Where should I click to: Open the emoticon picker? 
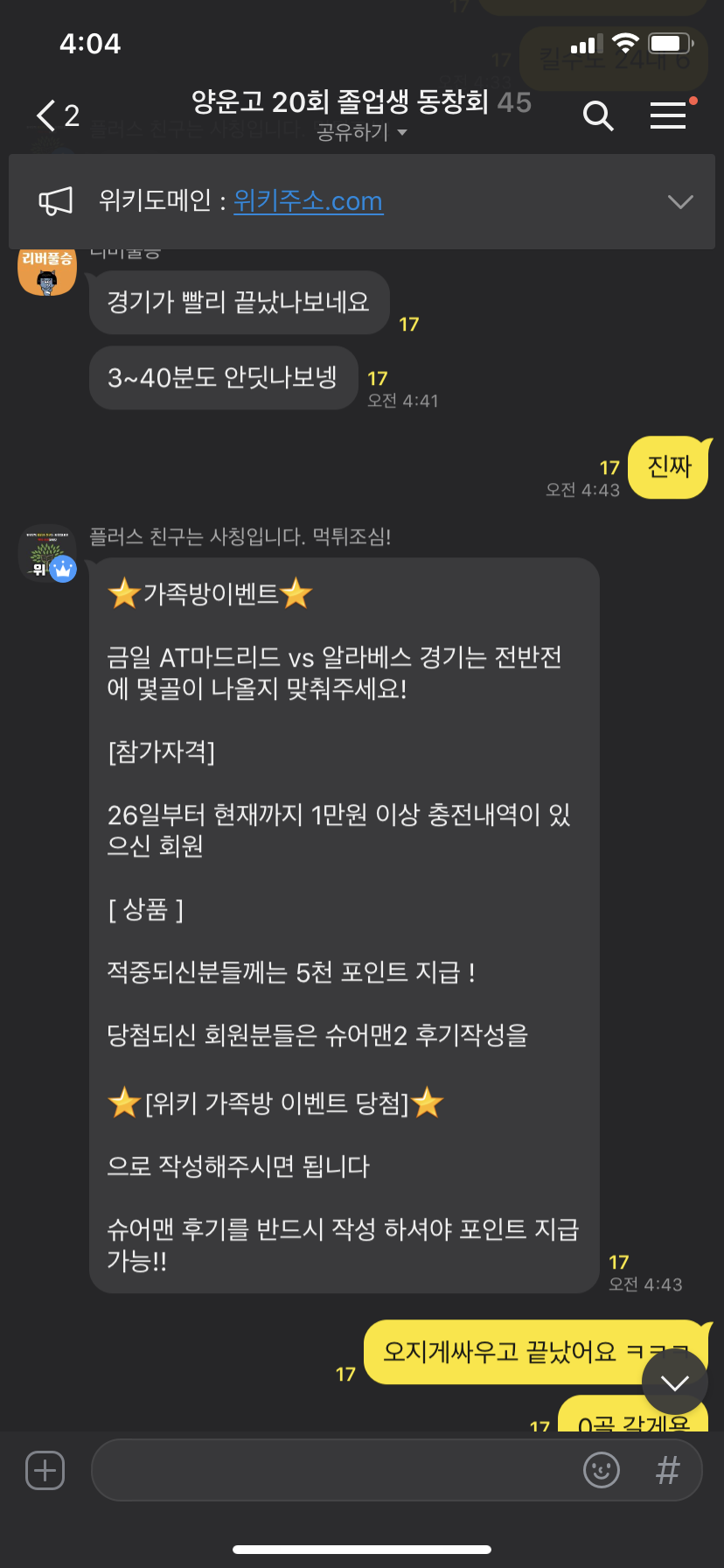(x=602, y=1470)
